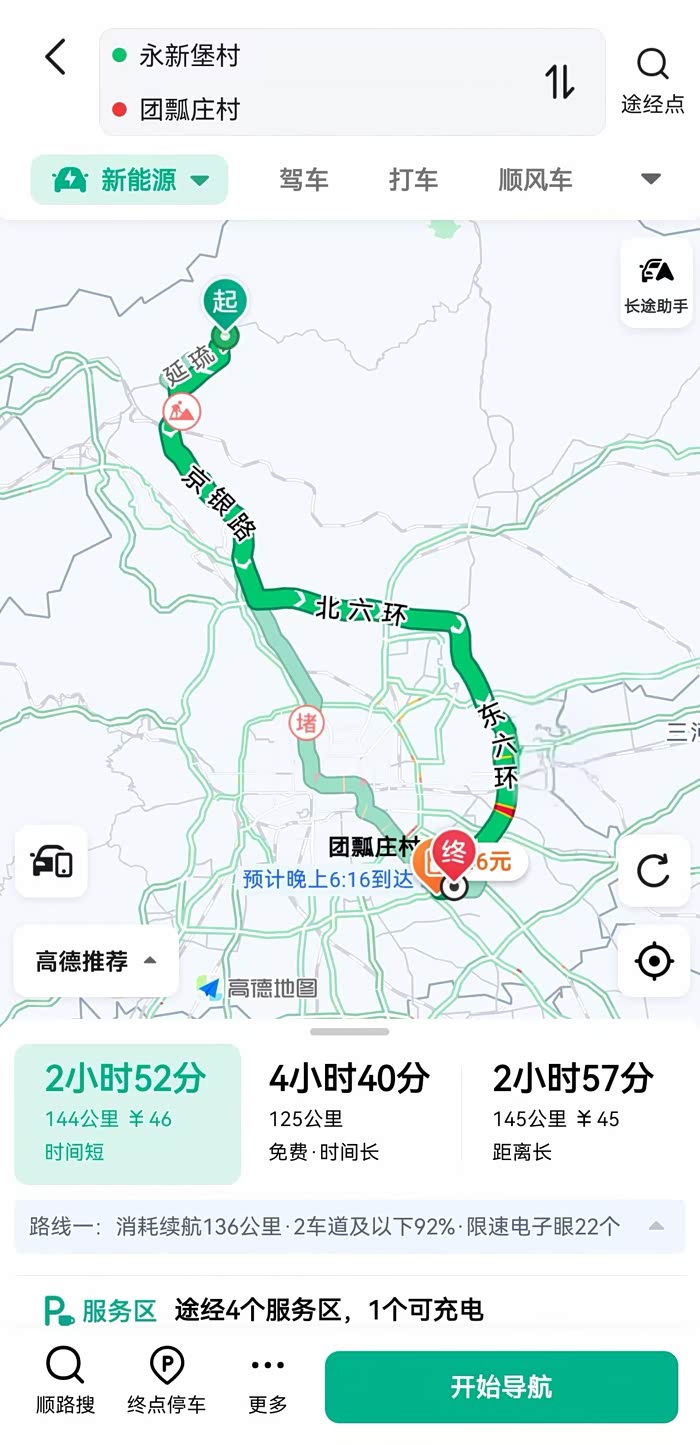
Task: Start navigation with 开始导航
Action: [501, 1387]
